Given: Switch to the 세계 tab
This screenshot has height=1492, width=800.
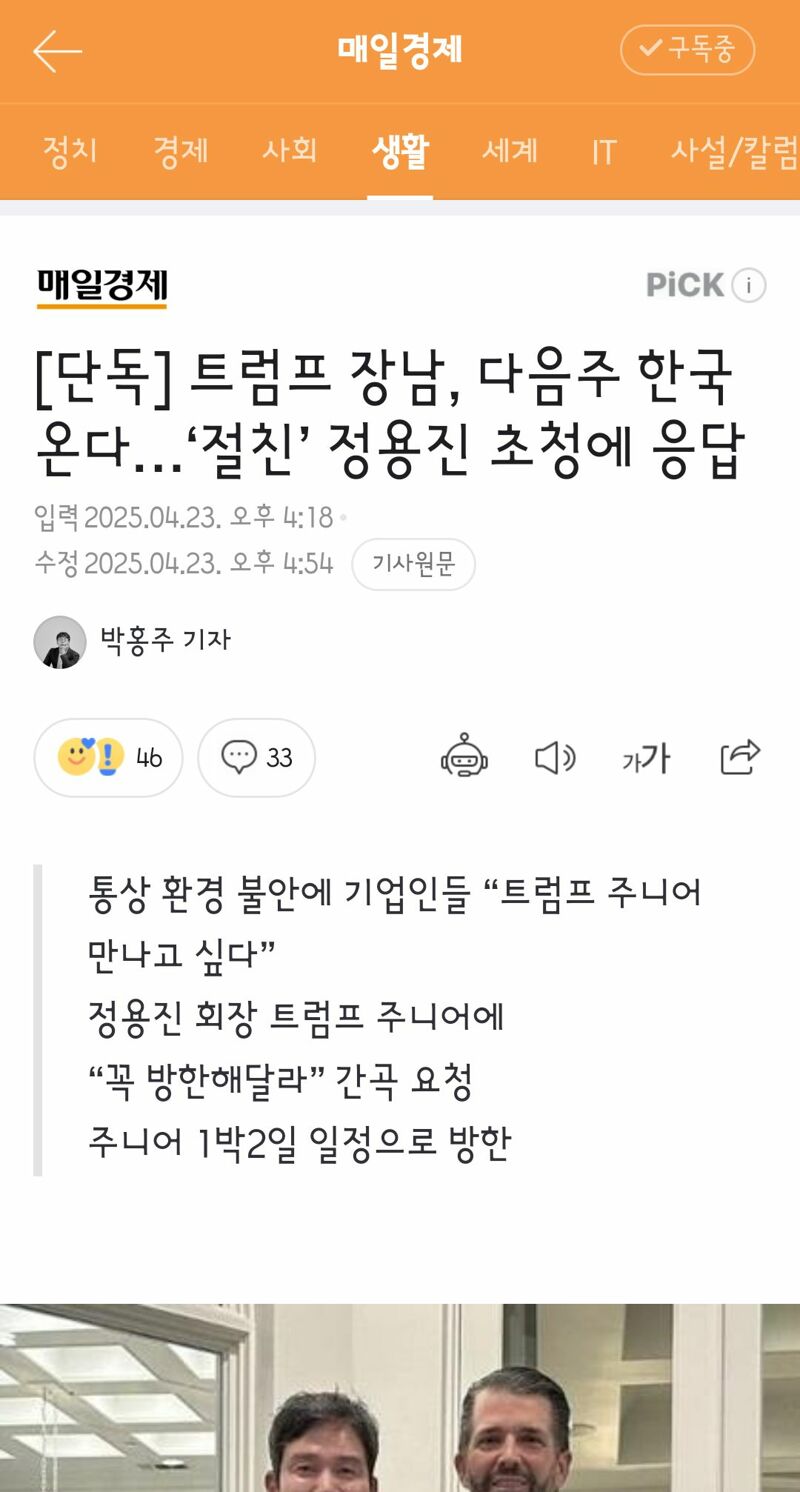Looking at the screenshot, I should pyautogui.click(x=510, y=151).
